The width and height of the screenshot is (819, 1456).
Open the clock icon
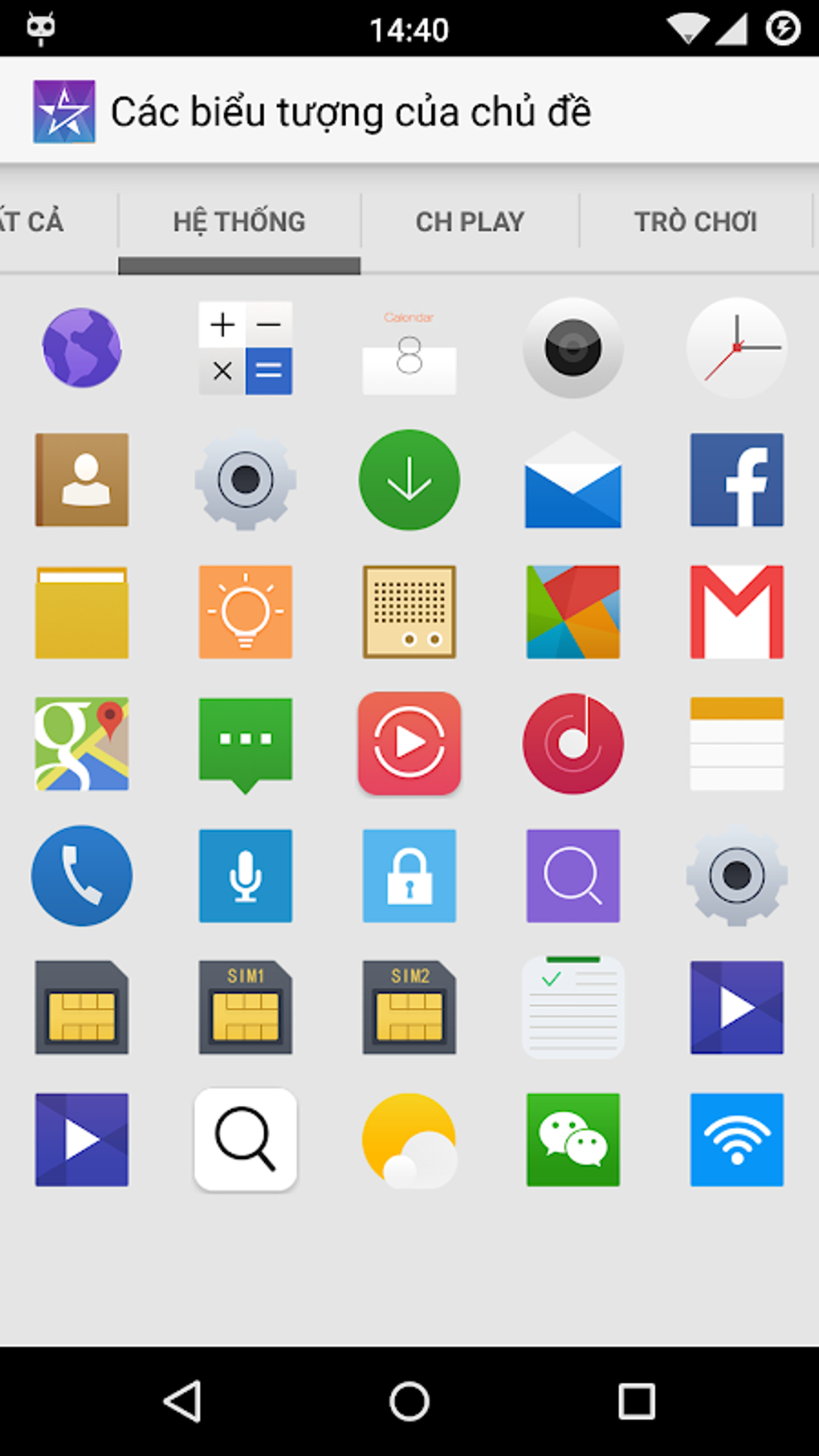[x=737, y=349]
